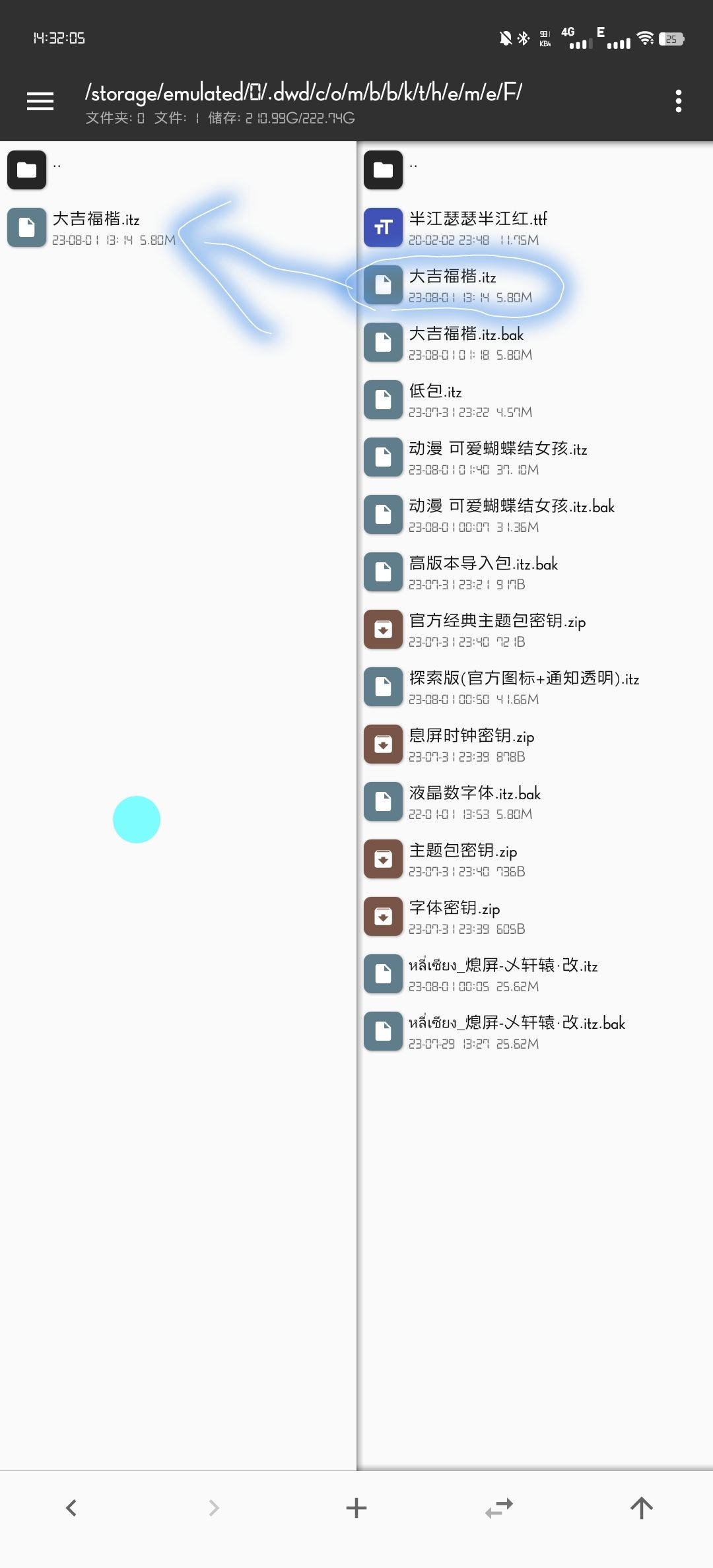Open 字体密钥.zip archive
The width and height of the screenshot is (713, 1568).
[x=454, y=916]
